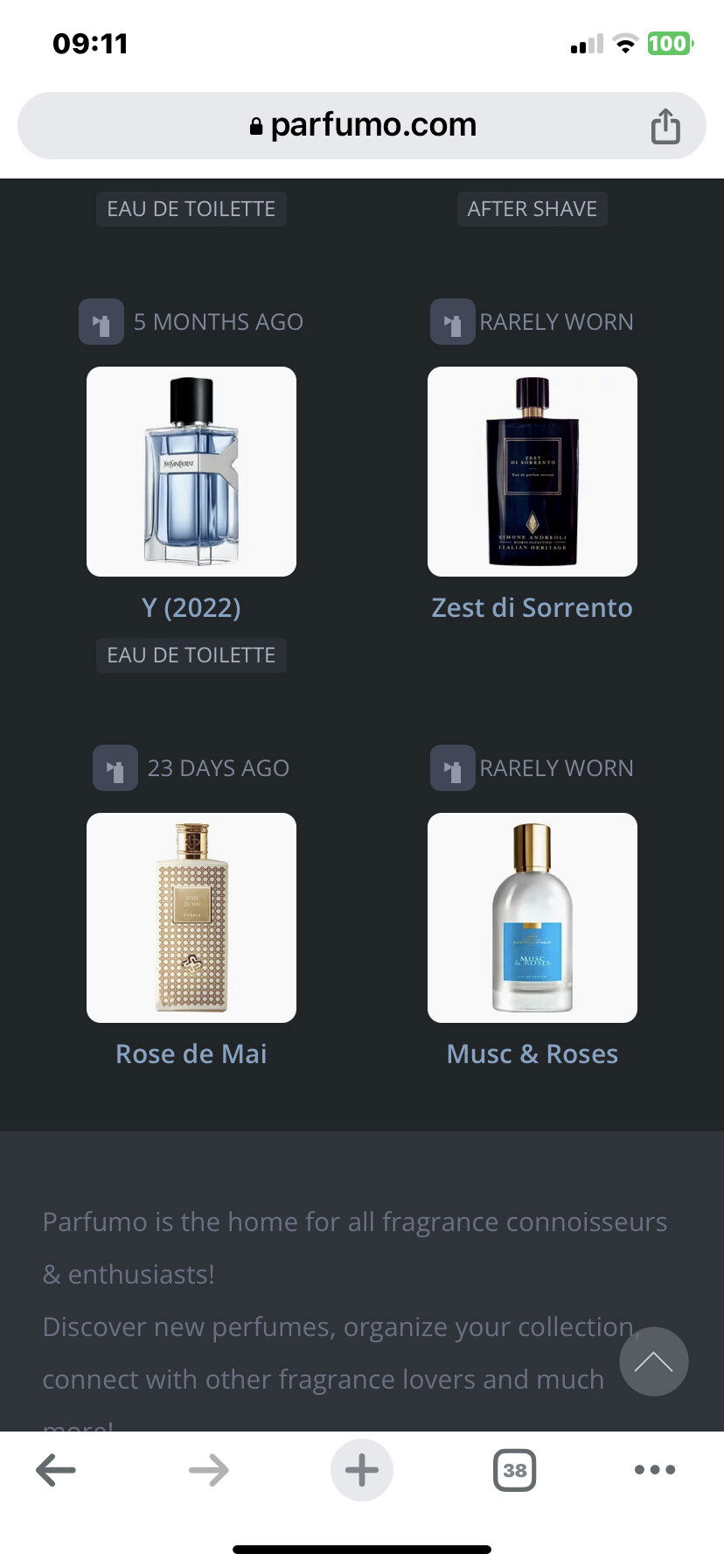Open the Y (2022) name link
Screen dimensions: 724x1568
(x=191, y=607)
